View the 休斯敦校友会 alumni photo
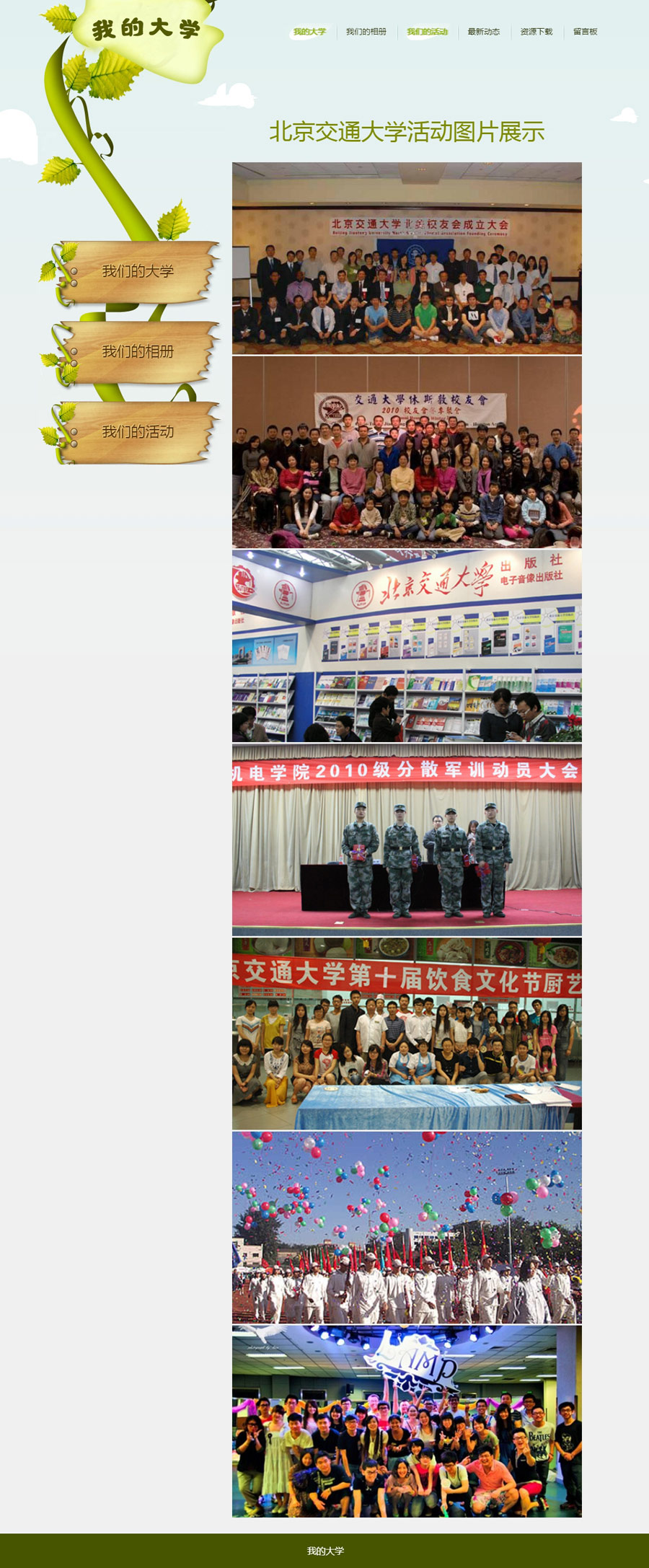This screenshot has height=1568, width=649. point(407,452)
